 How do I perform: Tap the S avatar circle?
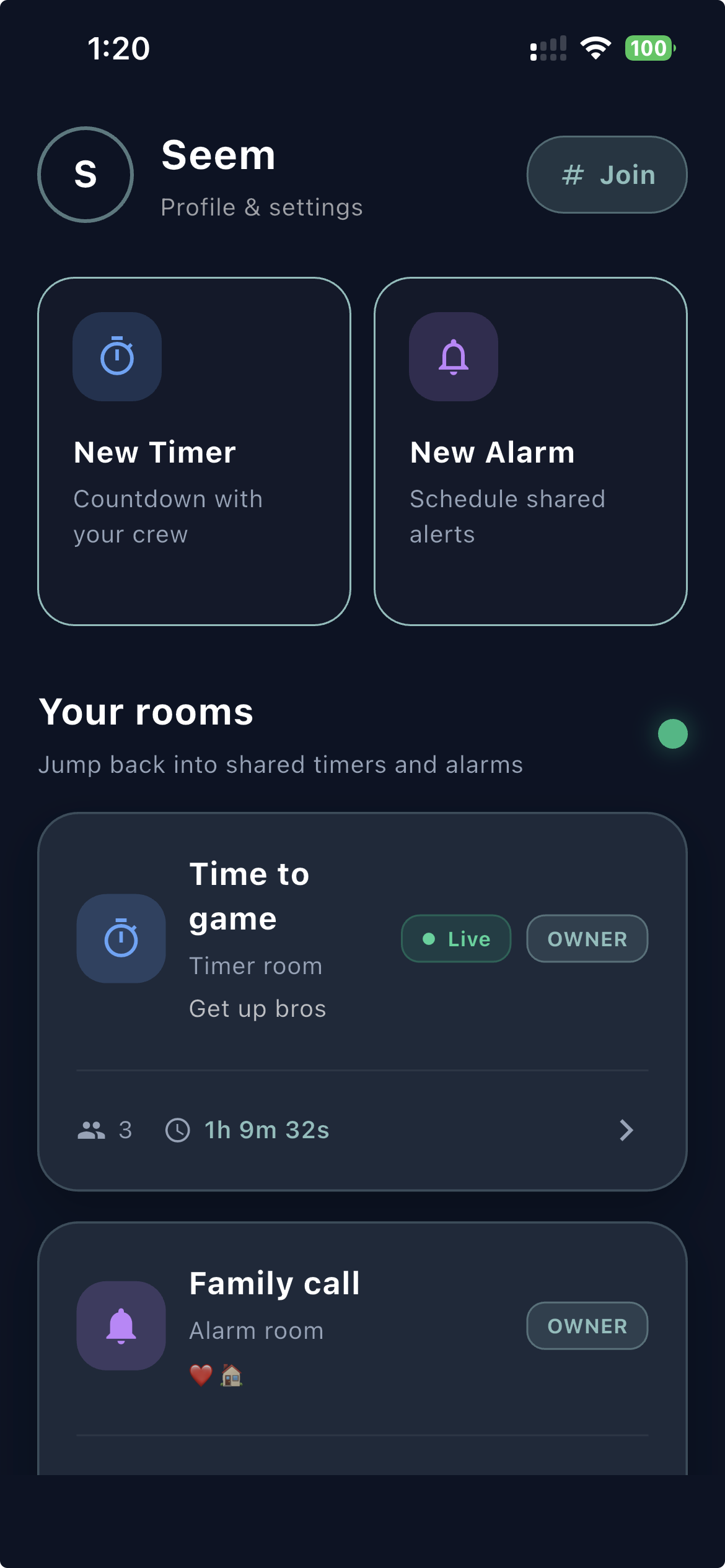pyautogui.click(x=85, y=175)
